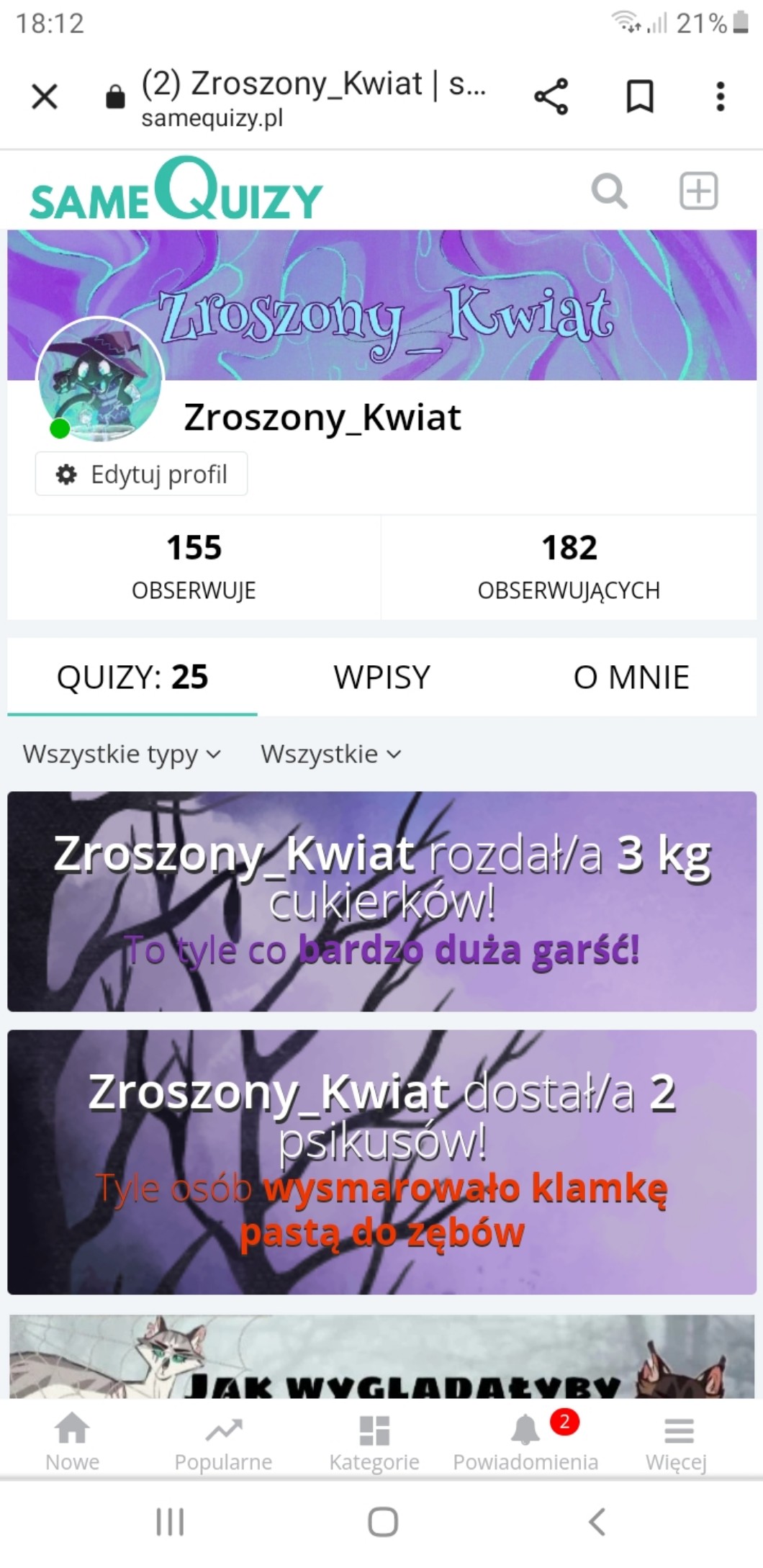Close the browser tab with X
The image size is (763, 1568).
click(x=45, y=96)
